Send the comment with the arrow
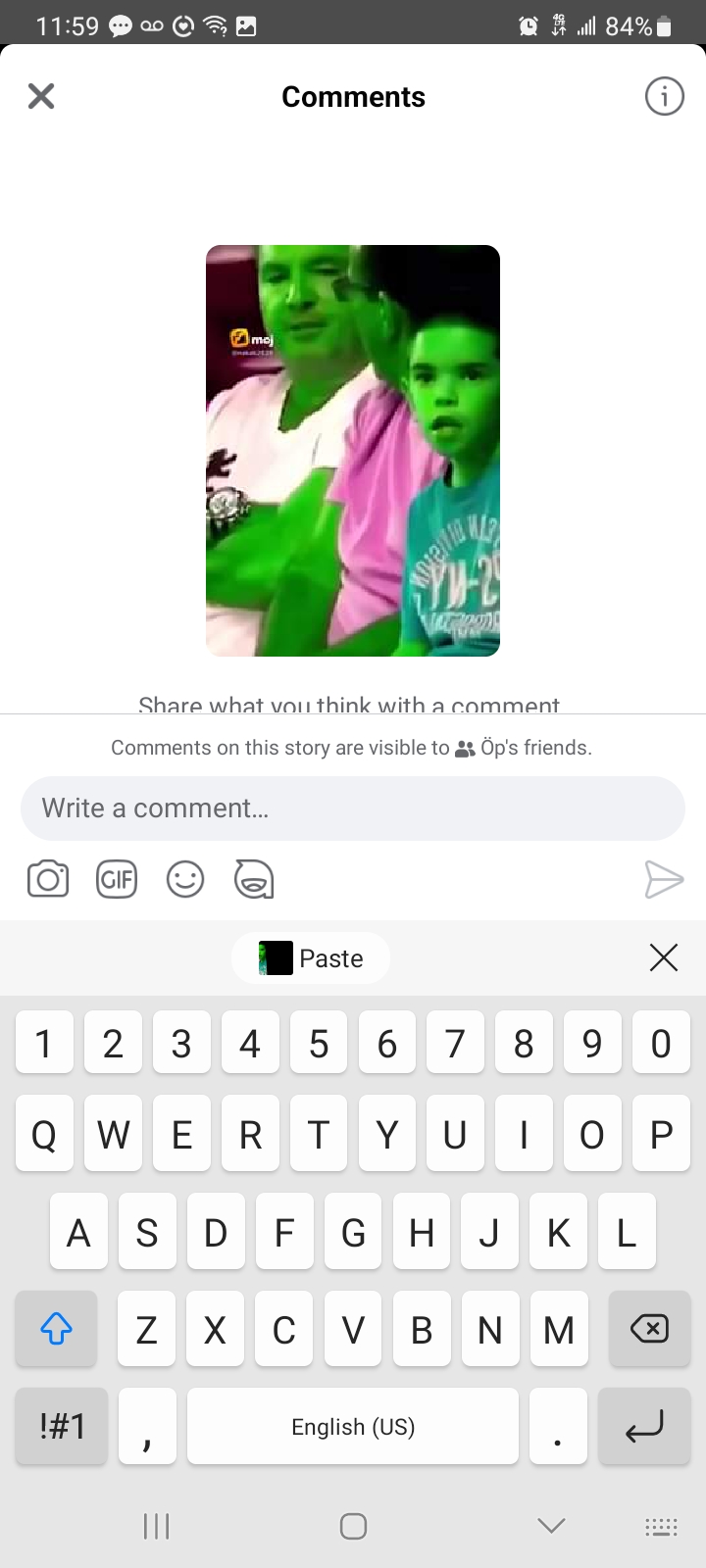 [x=664, y=879]
